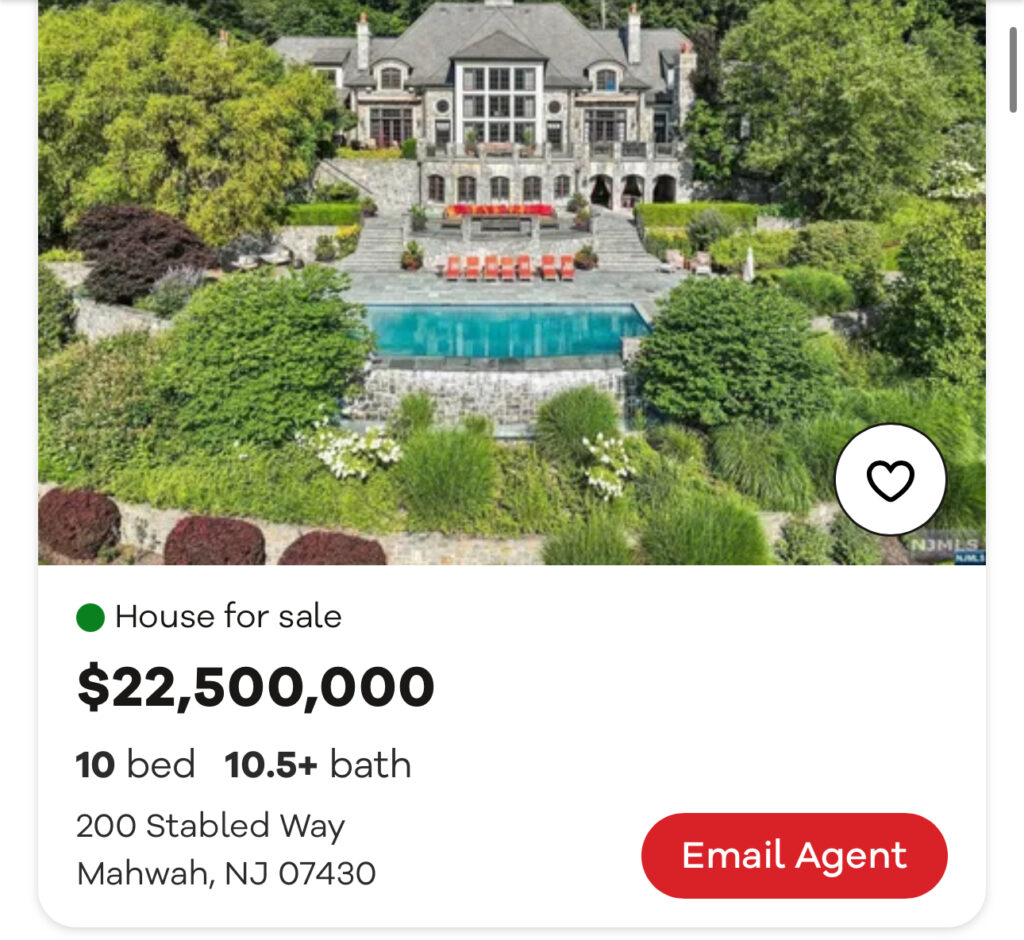Save the listing with the heart icon
The image size is (1024, 940).
click(x=890, y=480)
